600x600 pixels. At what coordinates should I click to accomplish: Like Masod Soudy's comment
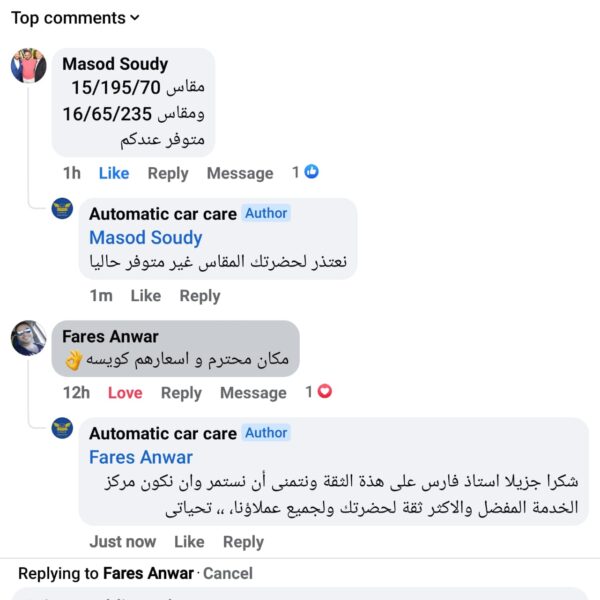click(114, 173)
